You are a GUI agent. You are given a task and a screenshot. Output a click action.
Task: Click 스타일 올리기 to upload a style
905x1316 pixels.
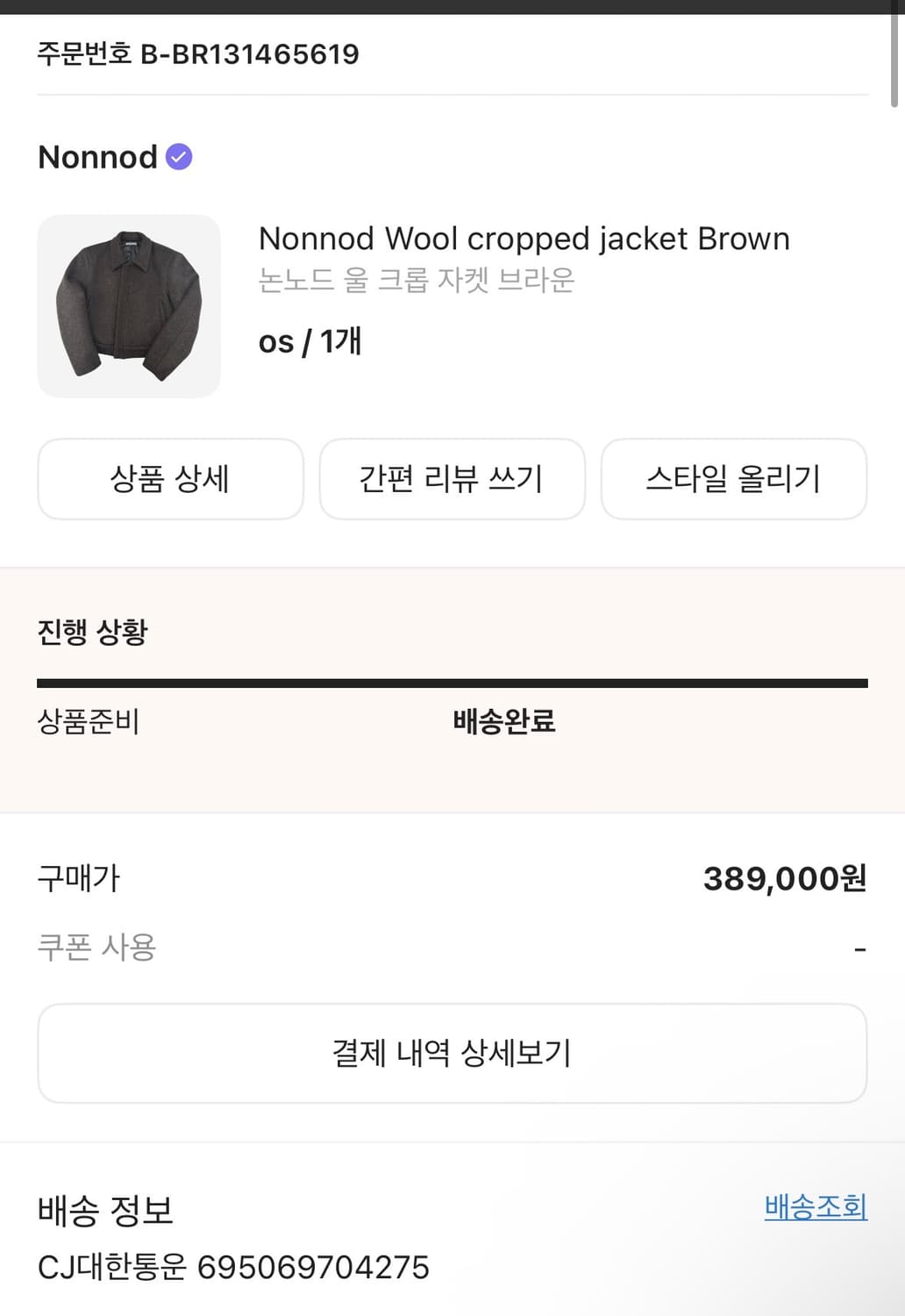pos(734,479)
